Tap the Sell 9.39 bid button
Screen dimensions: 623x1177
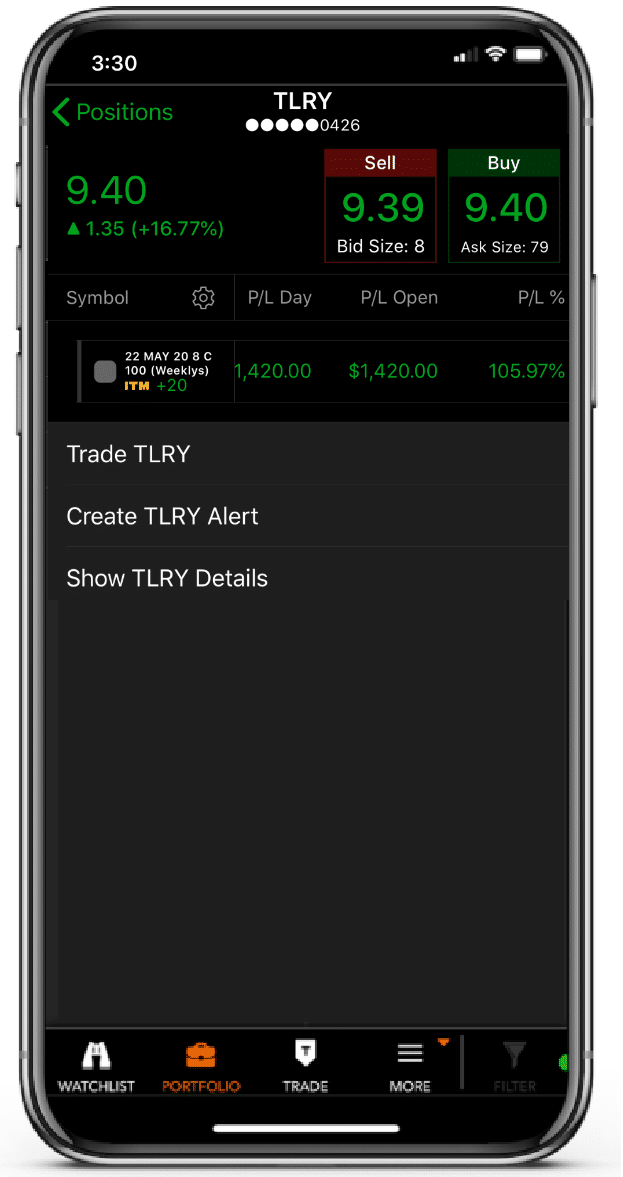tap(380, 206)
